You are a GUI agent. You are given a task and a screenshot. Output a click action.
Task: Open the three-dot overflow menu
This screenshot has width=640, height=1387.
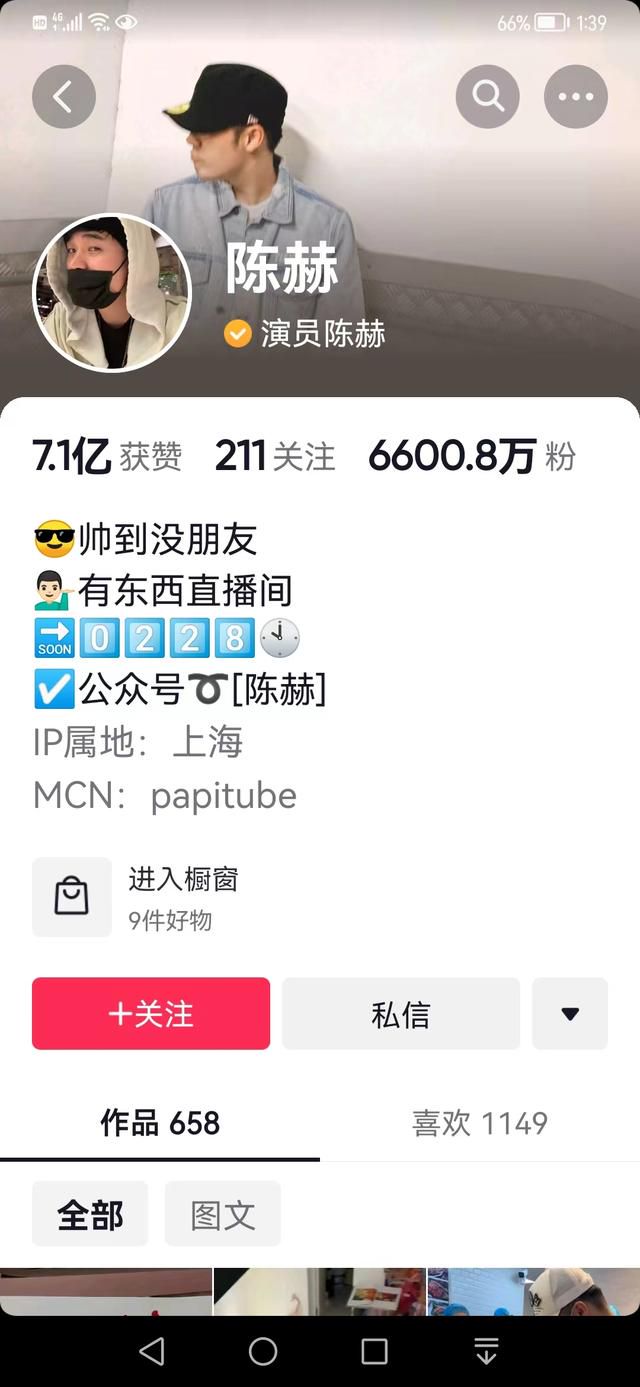pyautogui.click(x=576, y=97)
